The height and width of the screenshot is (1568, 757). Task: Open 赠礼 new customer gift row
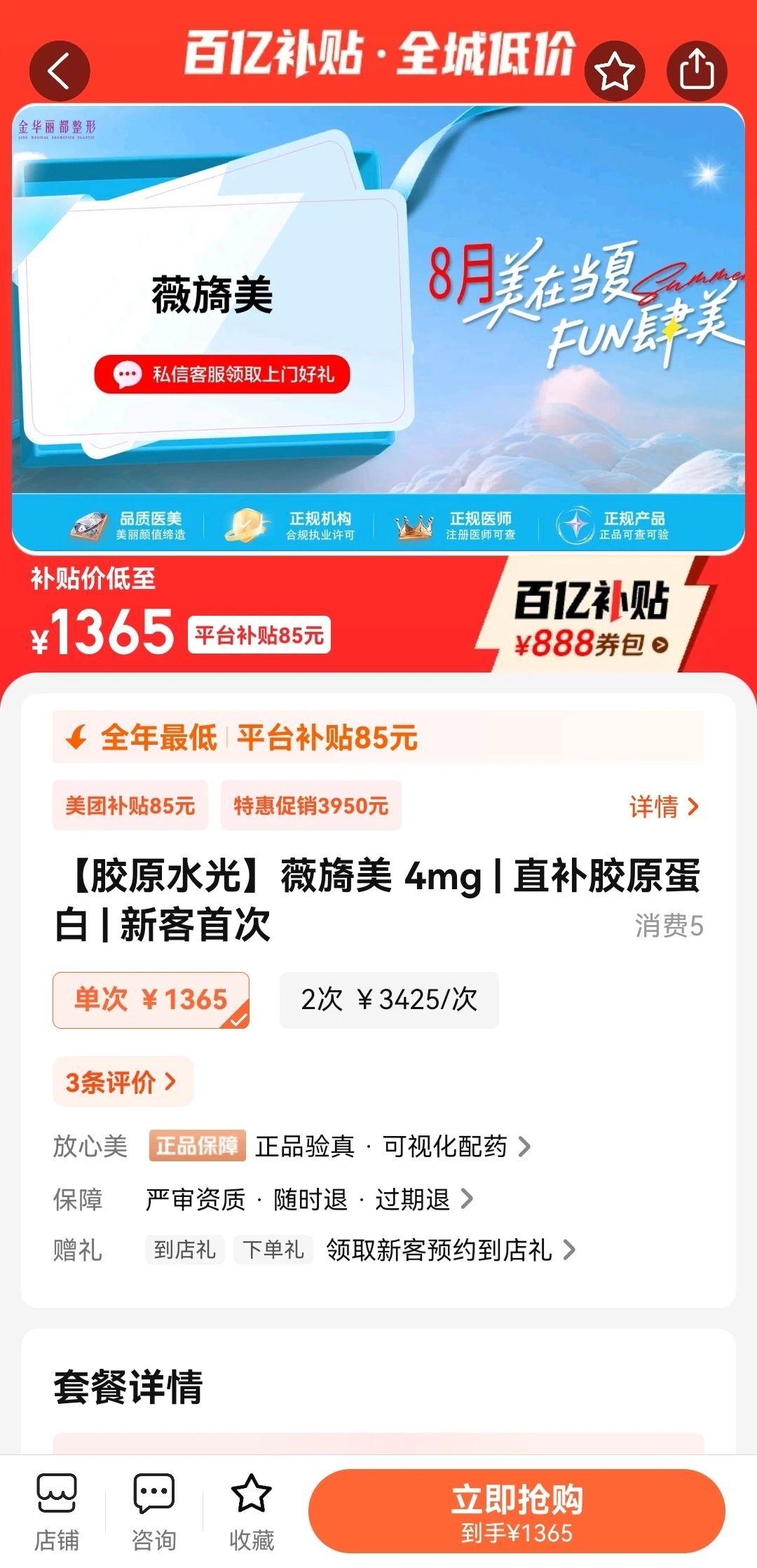coord(449,1250)
